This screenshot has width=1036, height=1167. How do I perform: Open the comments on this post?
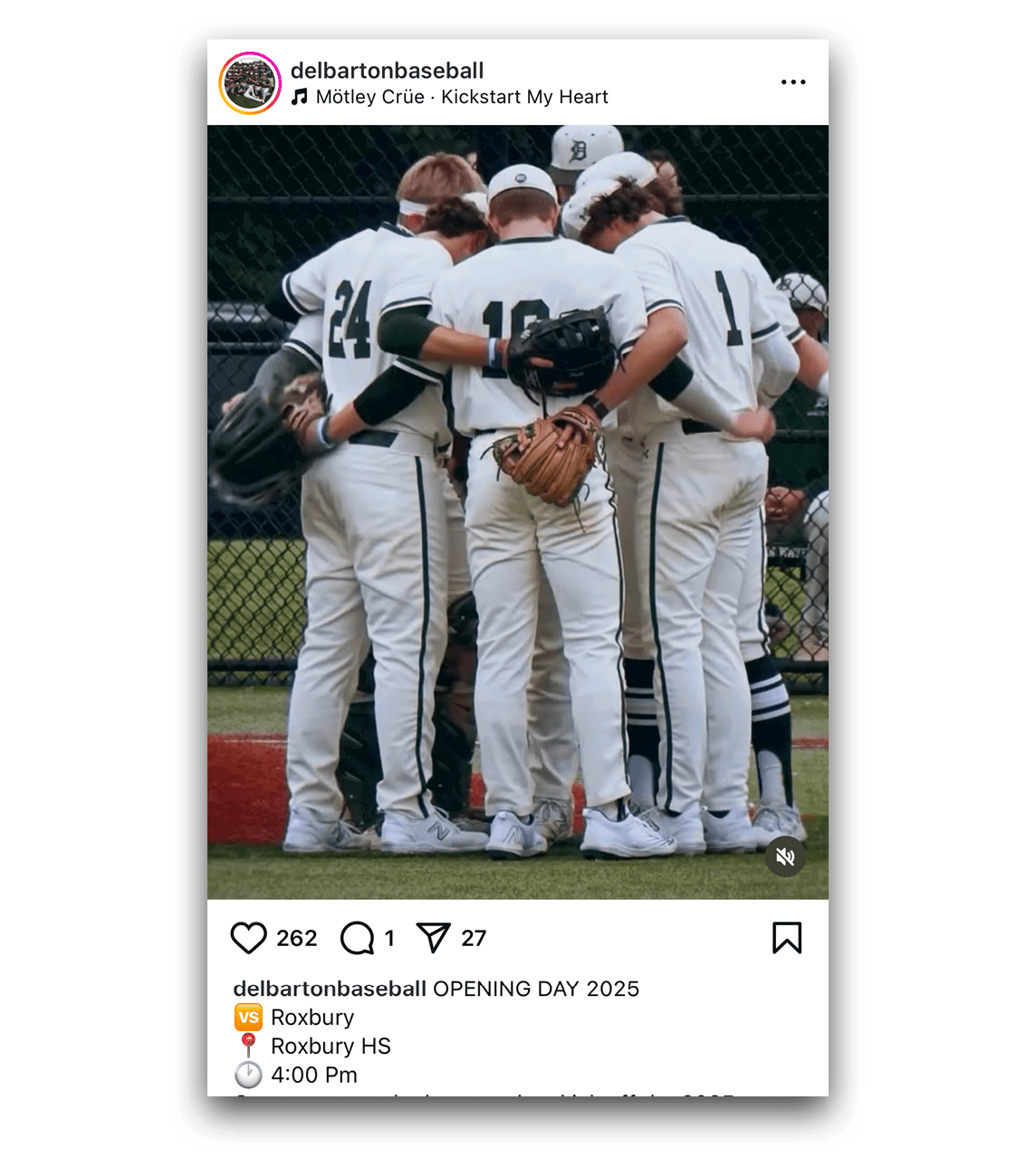[357, 938]
